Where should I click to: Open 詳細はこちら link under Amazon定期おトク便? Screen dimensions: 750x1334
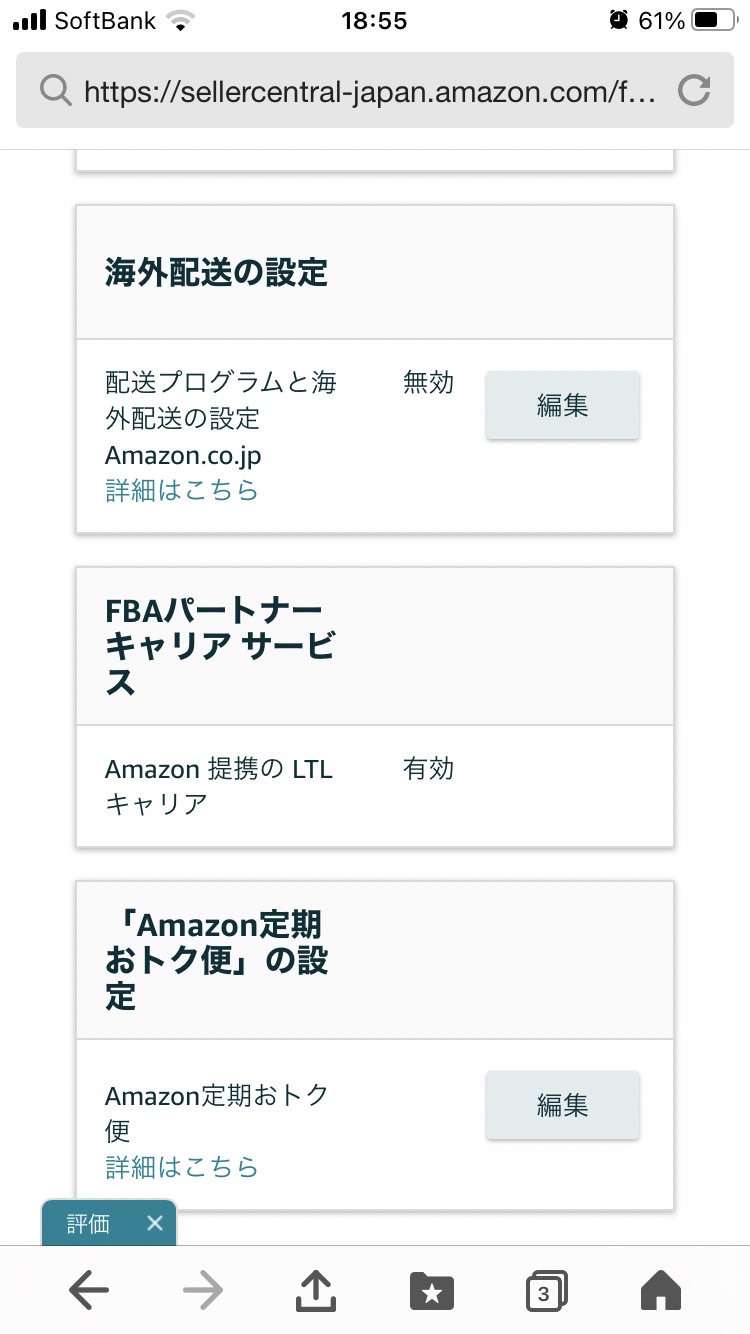click(182, 1167)
